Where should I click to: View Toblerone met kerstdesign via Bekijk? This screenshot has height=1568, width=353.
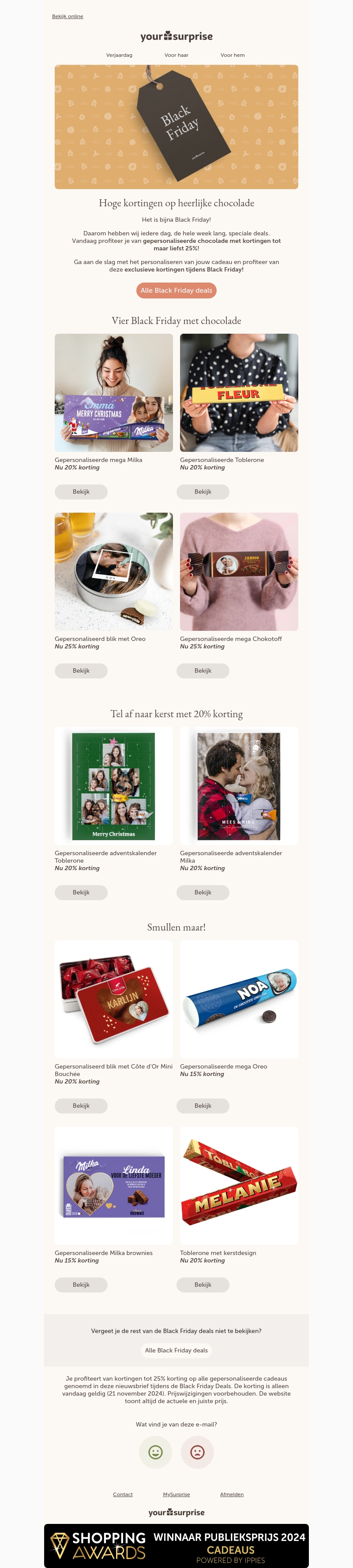[203, 1285]
